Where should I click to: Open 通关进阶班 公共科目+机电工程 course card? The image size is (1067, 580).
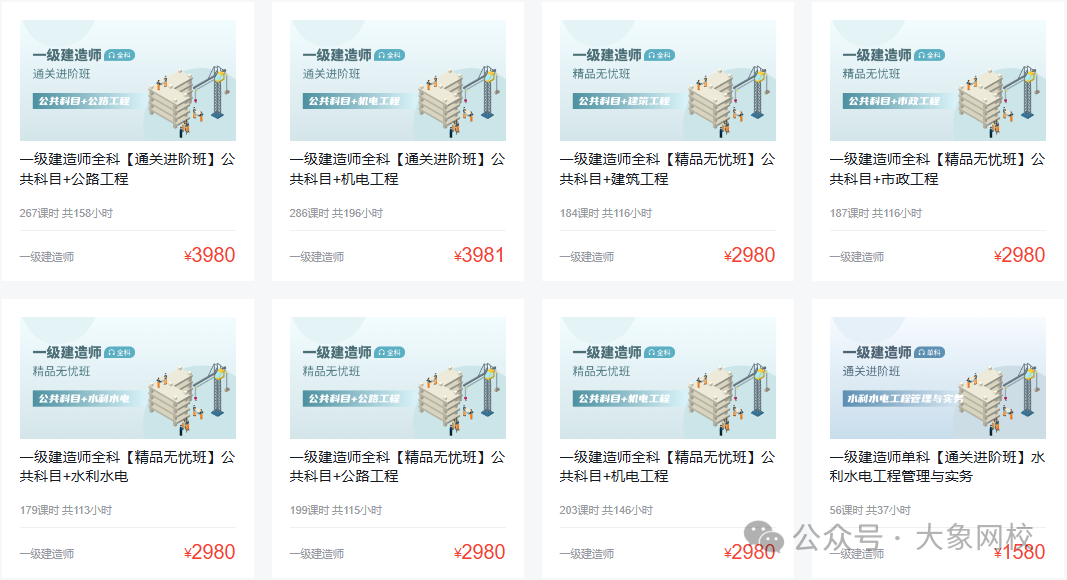[x=398, y=169]
